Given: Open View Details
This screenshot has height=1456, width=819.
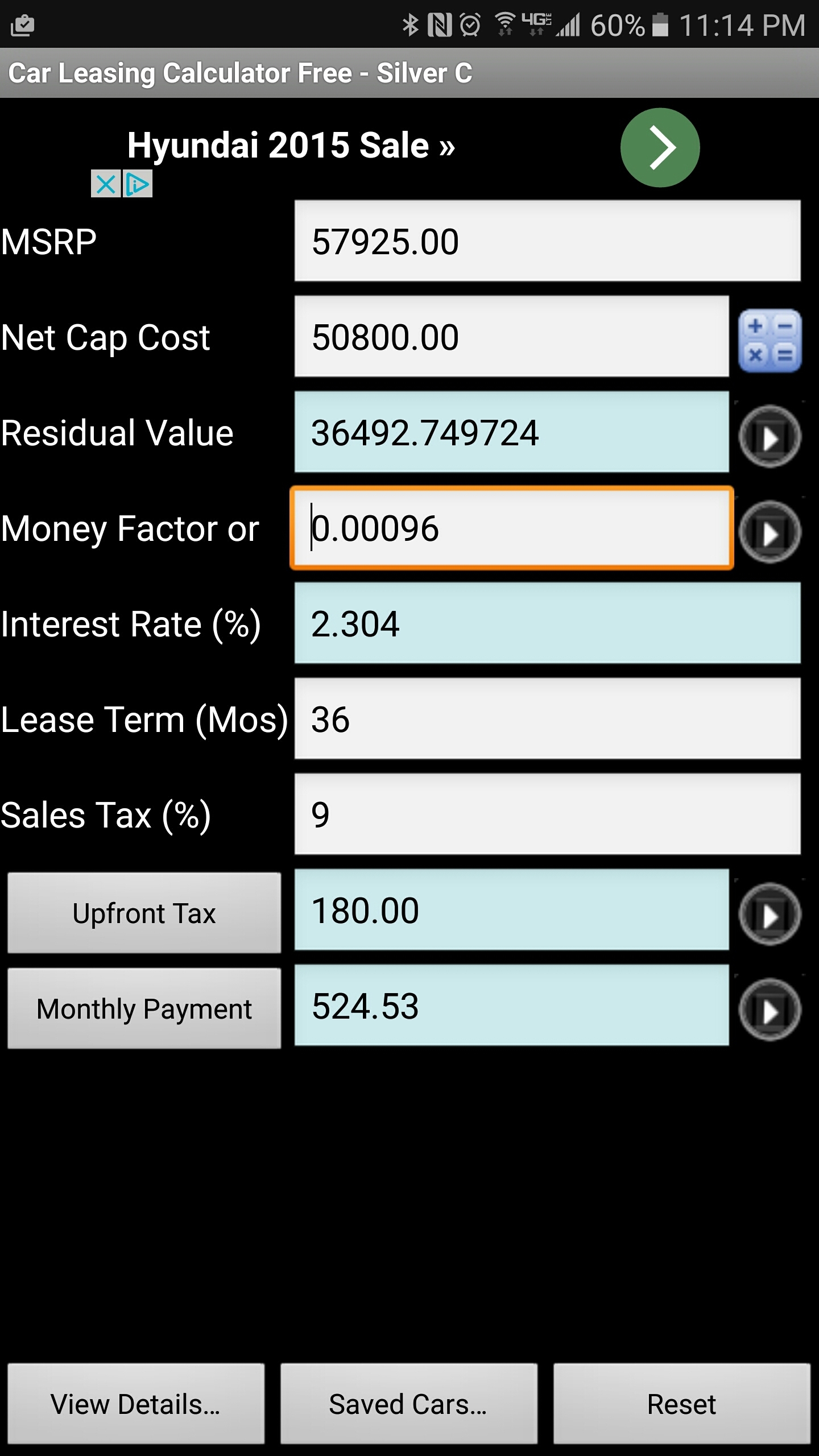Looking at the screenshot, I should tap(136, 1403).
